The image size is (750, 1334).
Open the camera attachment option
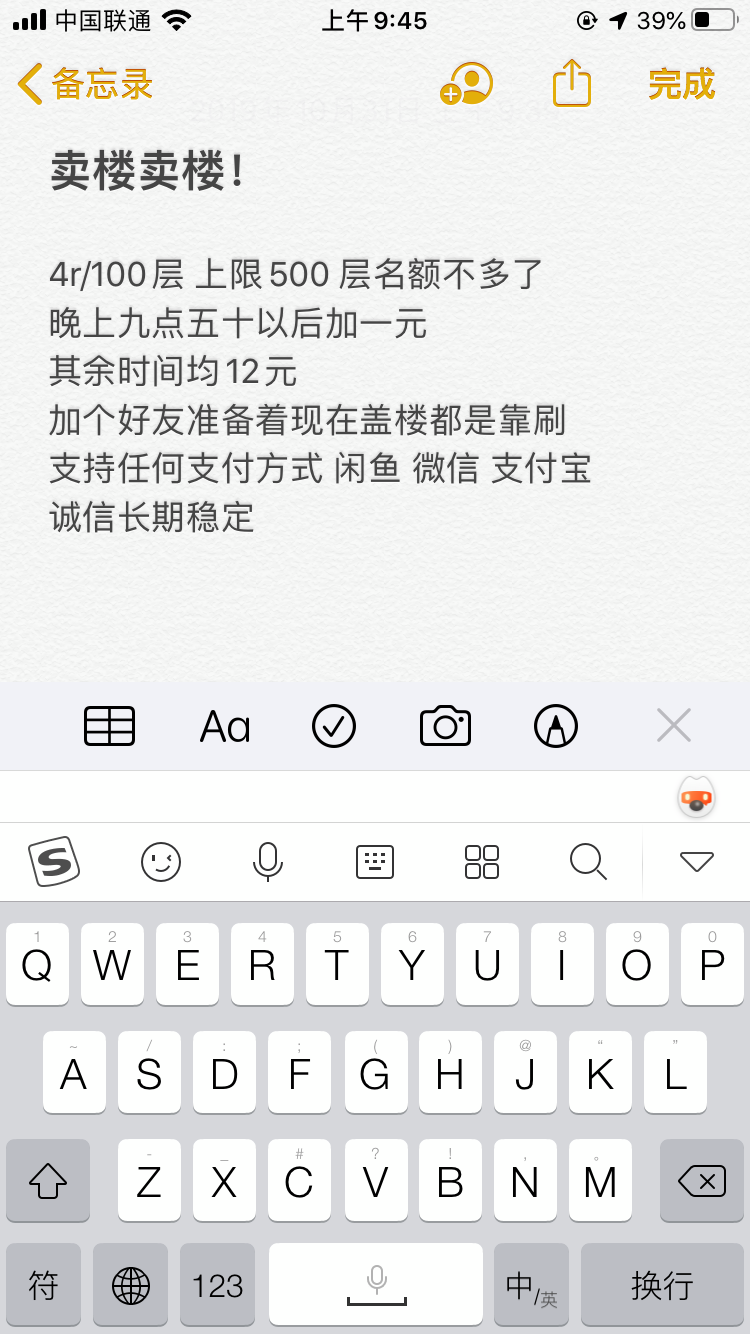tap(445, 726)
